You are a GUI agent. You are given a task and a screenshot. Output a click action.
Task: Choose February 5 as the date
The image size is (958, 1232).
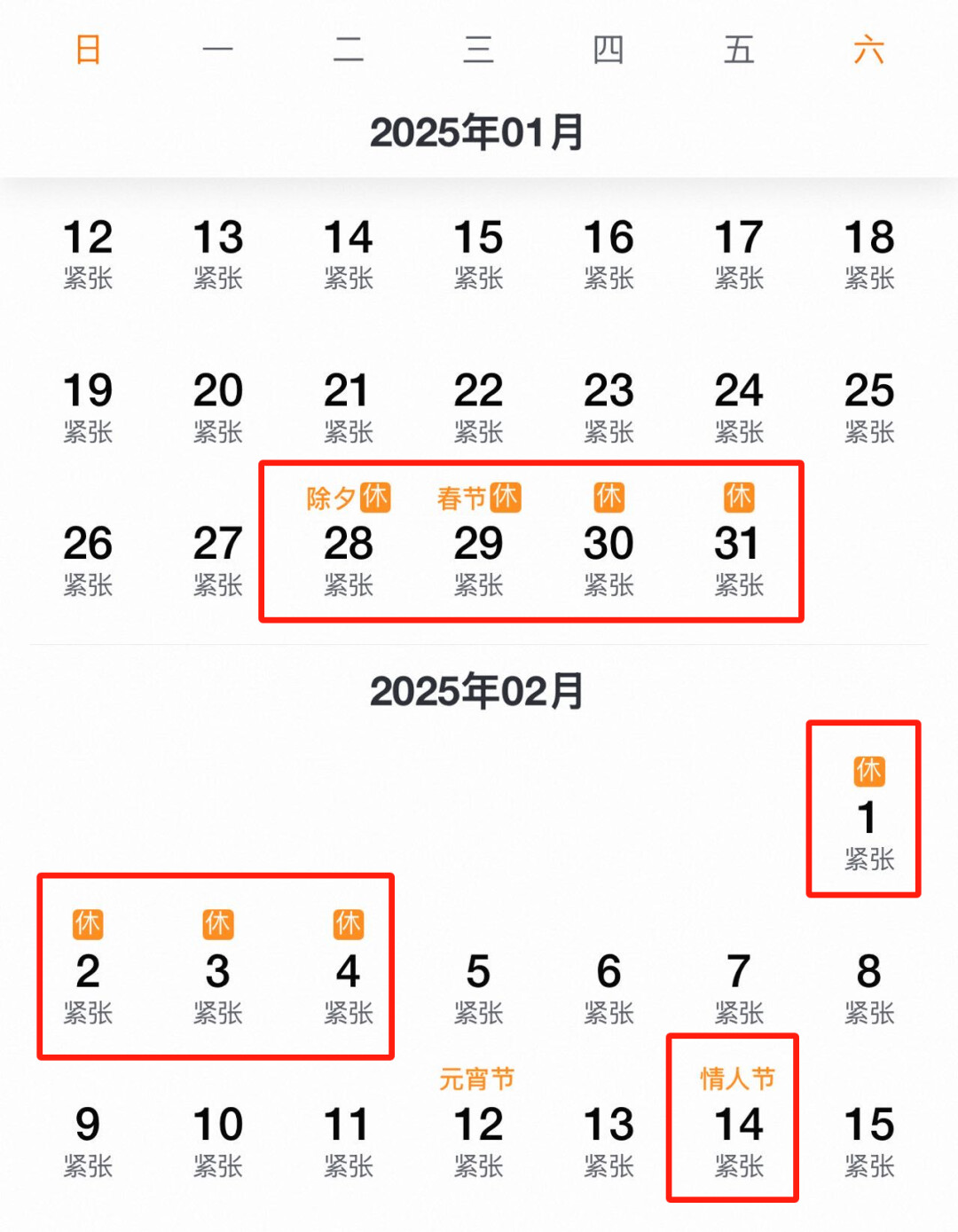[478, 972]
